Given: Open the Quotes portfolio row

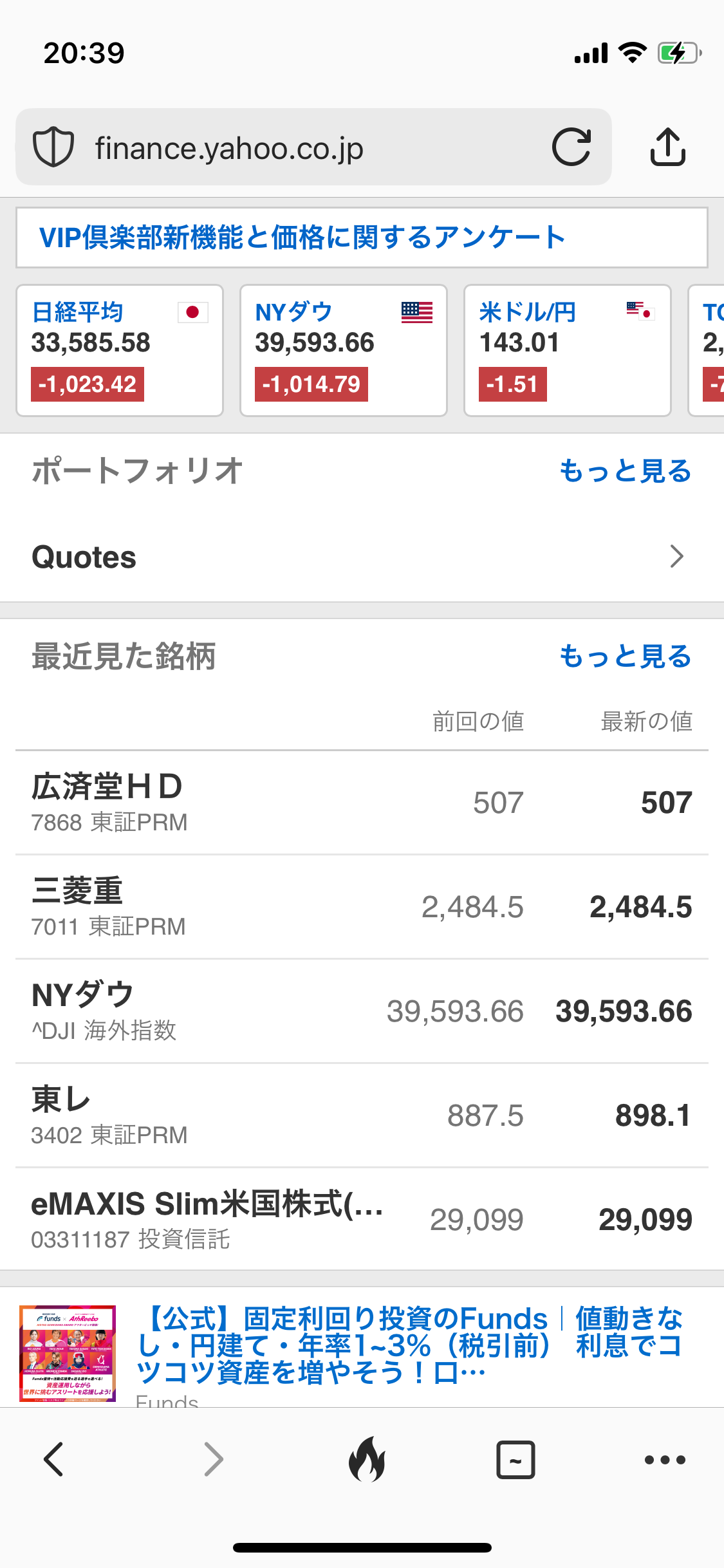Looking at the screenshot, I should (x=362, y=557).
